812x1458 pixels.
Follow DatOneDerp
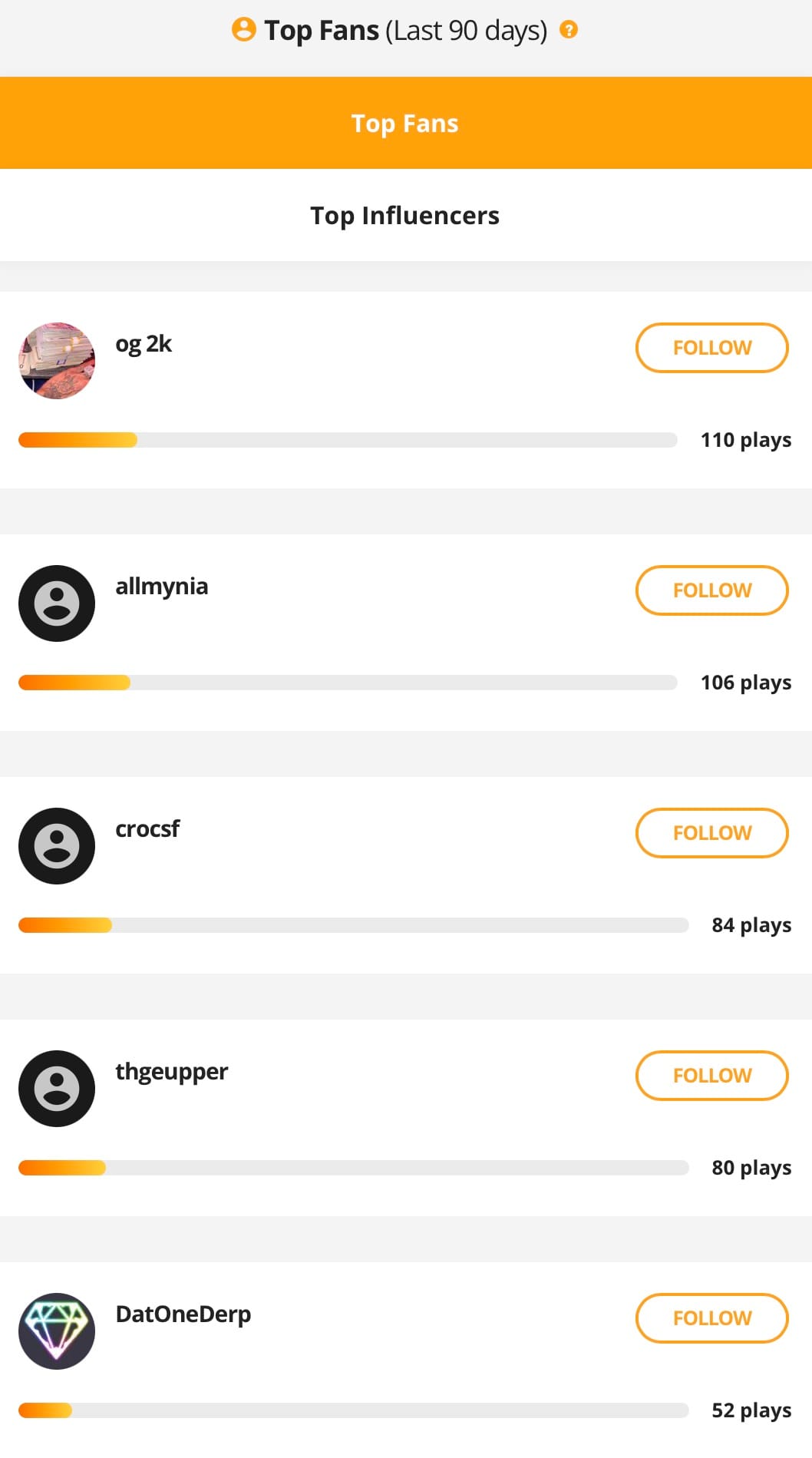pyautogui.click(x=711, y=1318)
